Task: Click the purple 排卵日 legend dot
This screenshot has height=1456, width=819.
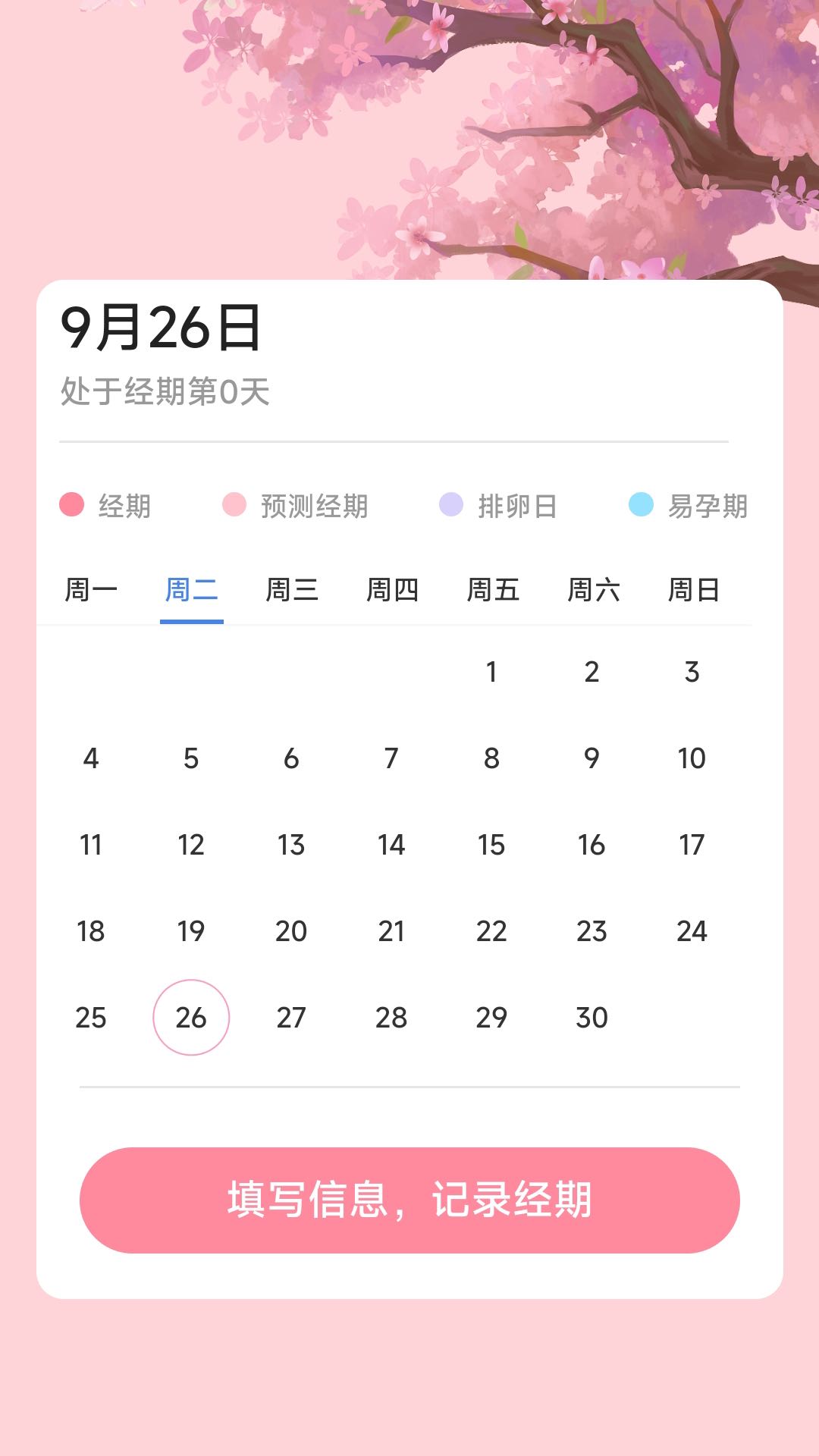Action: [x=452, y=504]
